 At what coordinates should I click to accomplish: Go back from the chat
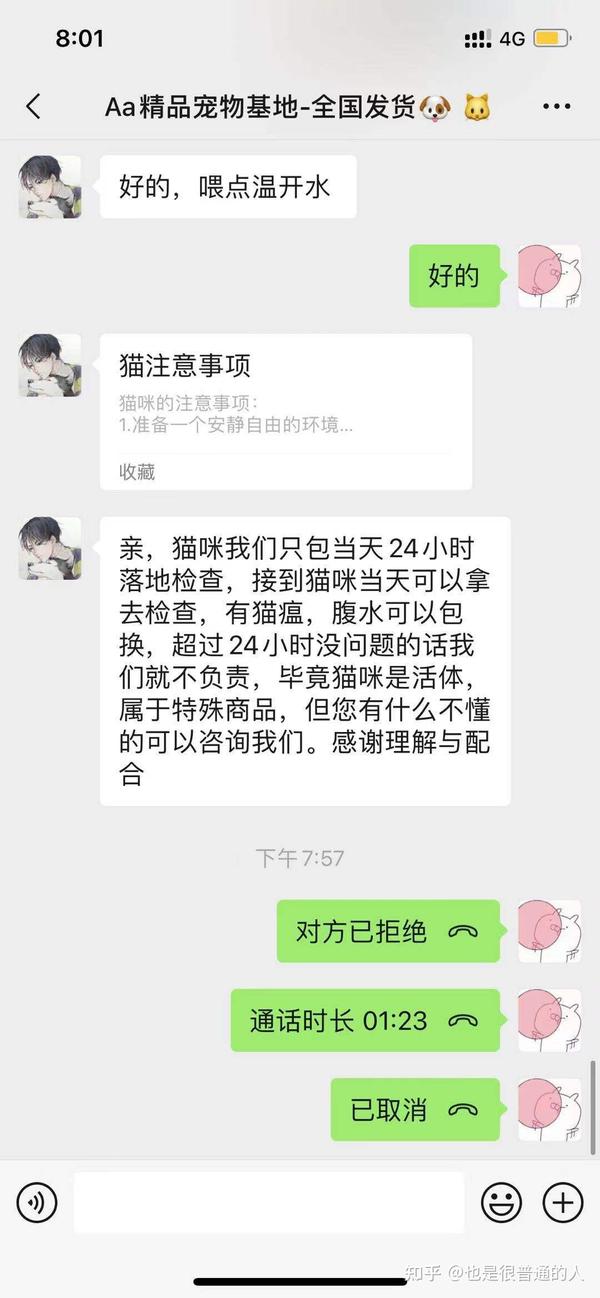click(34, 107)
